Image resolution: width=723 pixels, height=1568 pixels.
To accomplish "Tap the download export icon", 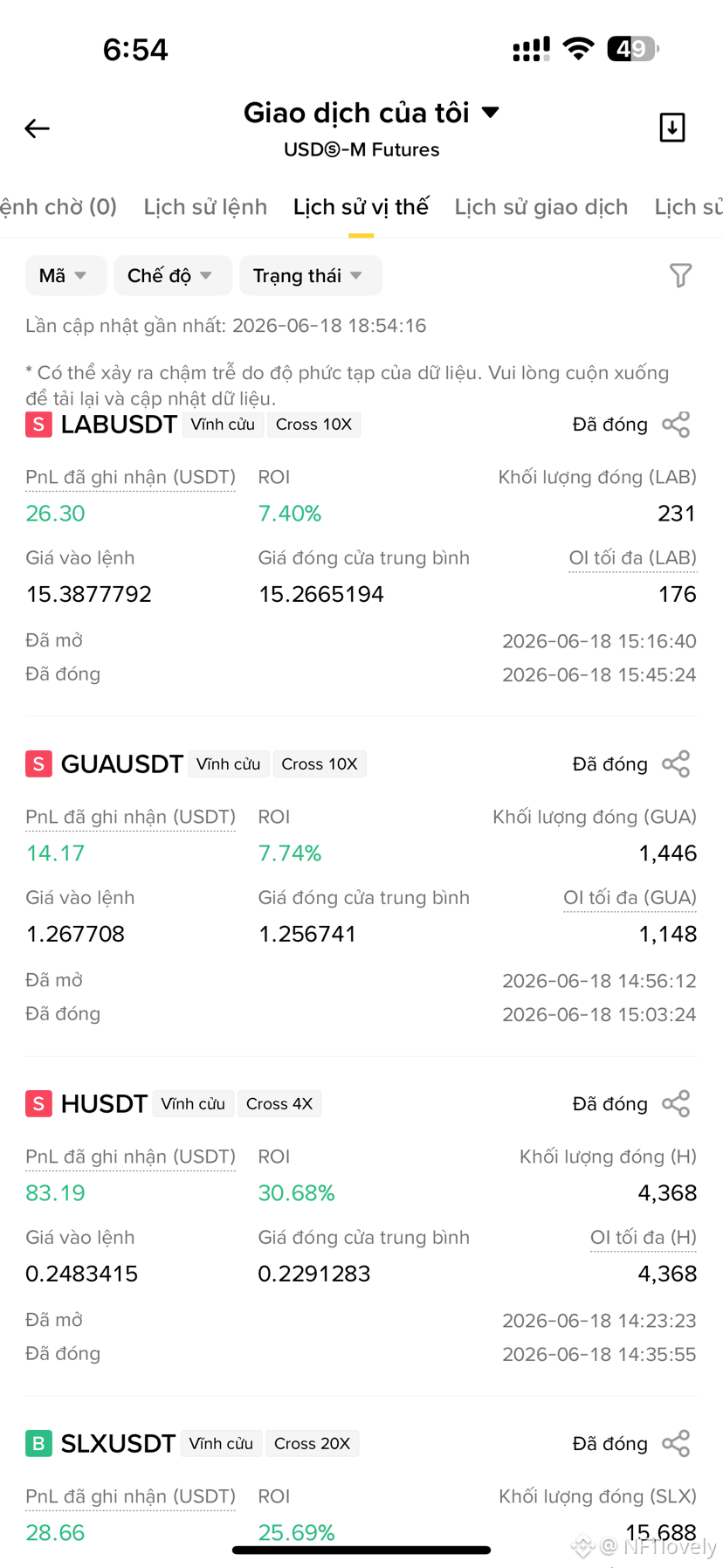I will pos(671,128).
